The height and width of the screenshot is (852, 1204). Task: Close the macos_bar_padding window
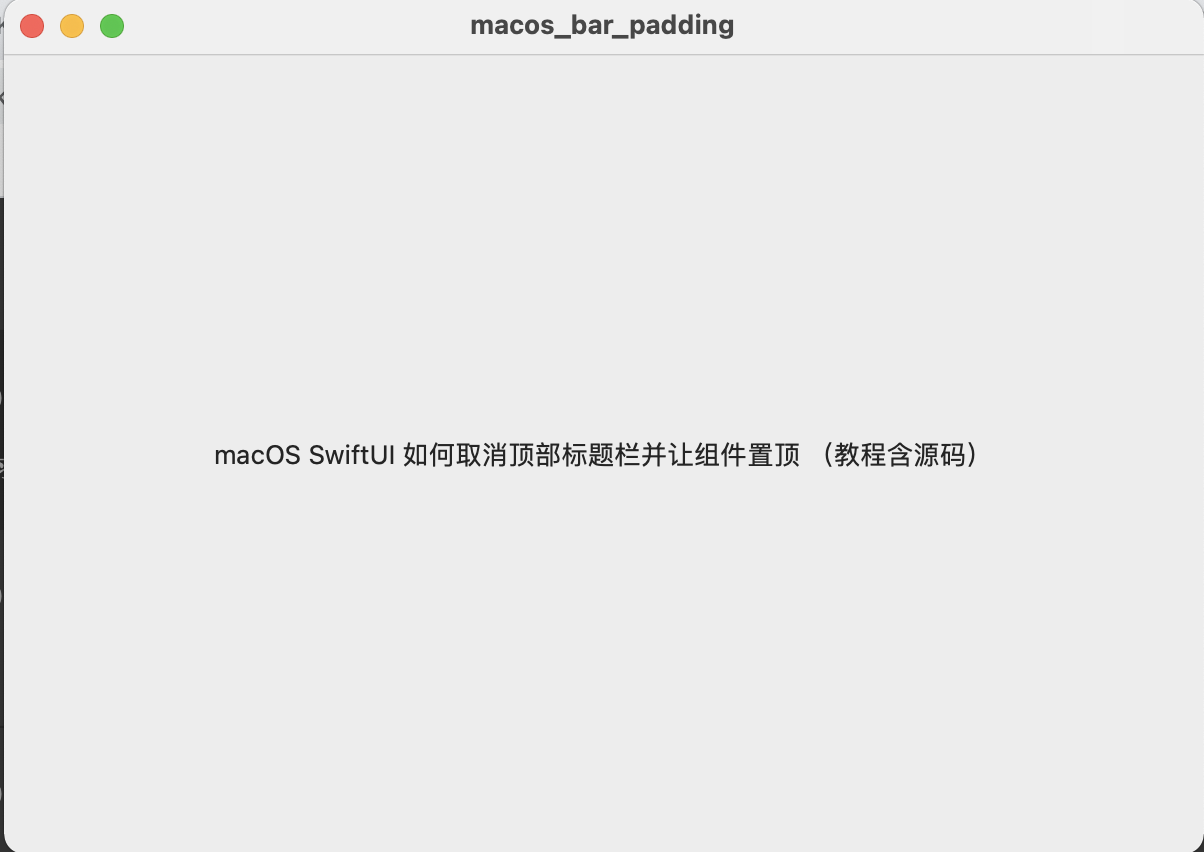coord(32,27)
